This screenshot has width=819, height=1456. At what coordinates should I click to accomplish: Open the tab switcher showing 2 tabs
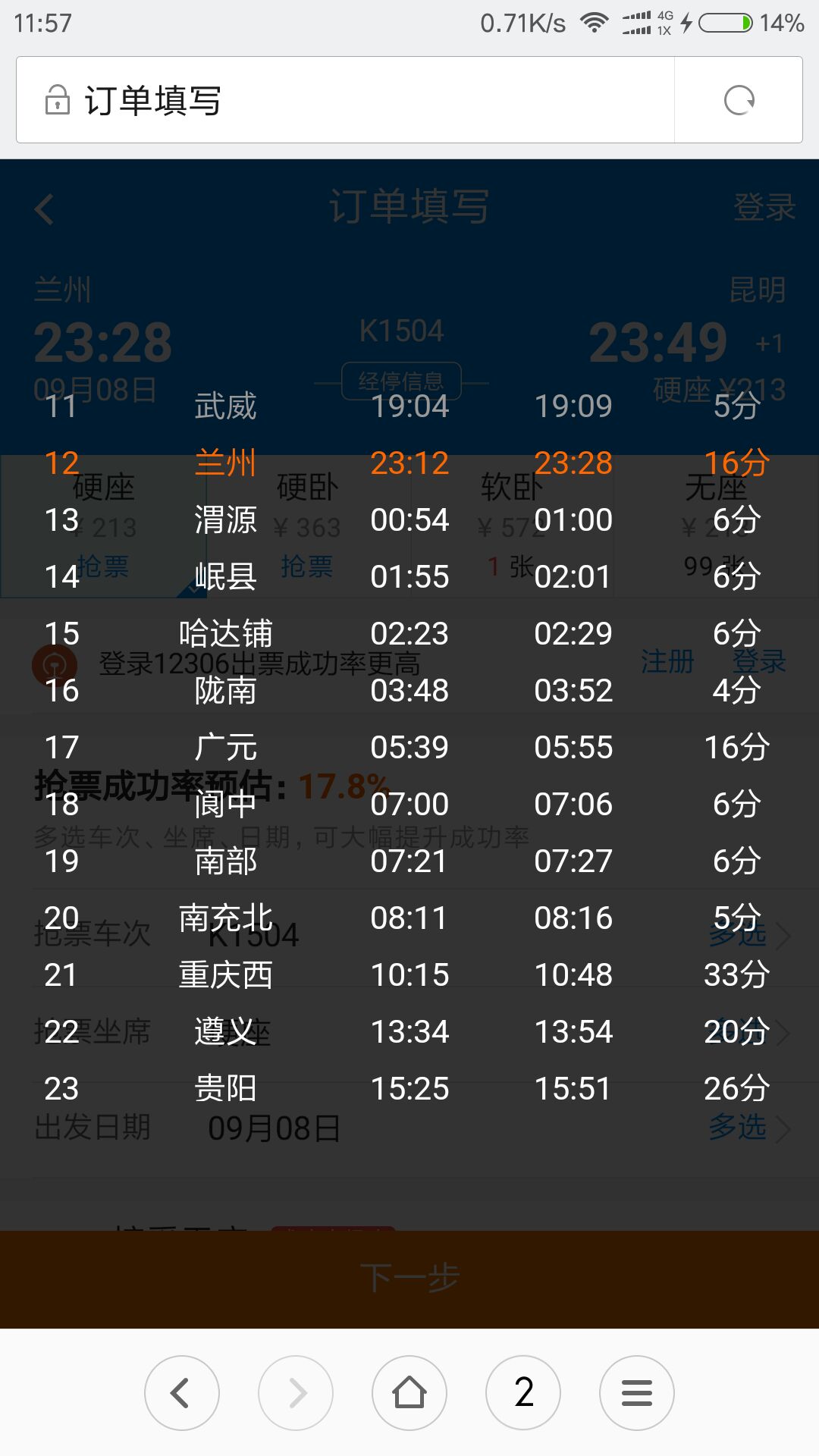(522, 1393)
